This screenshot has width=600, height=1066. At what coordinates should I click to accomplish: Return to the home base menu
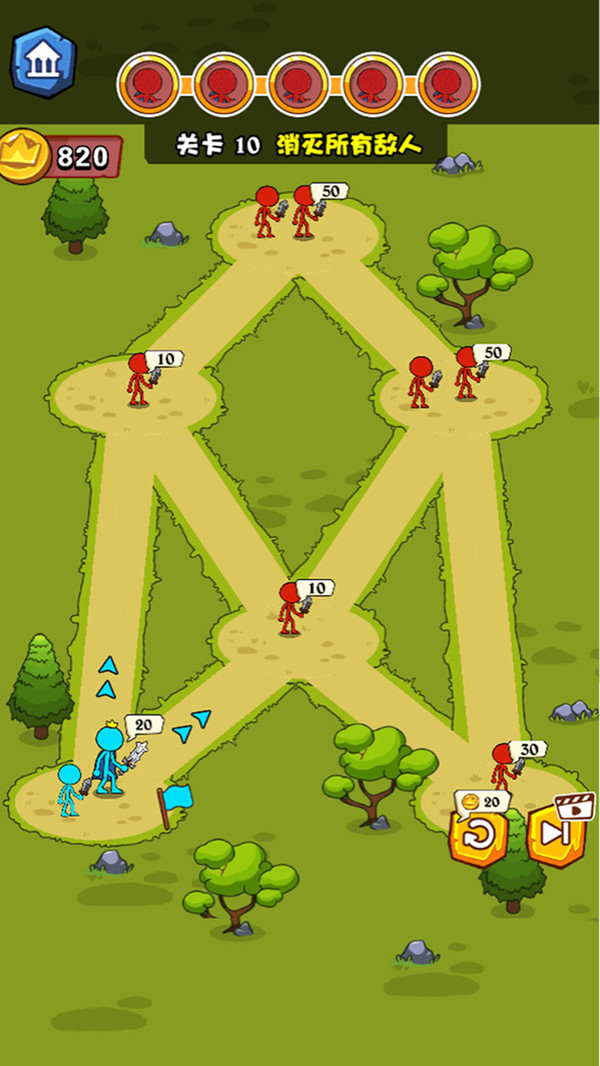click(43, 62)
